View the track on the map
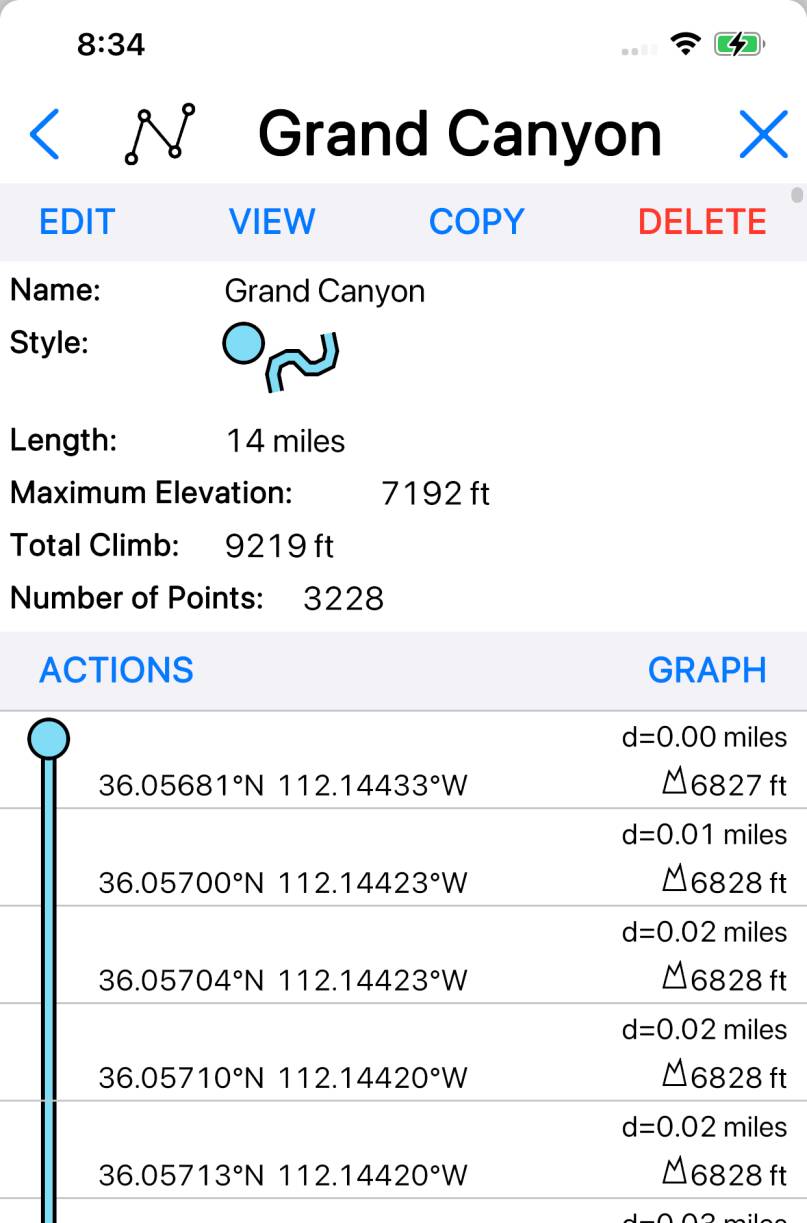This screenshot has width=807, height=1223. [x=272, y=222]
